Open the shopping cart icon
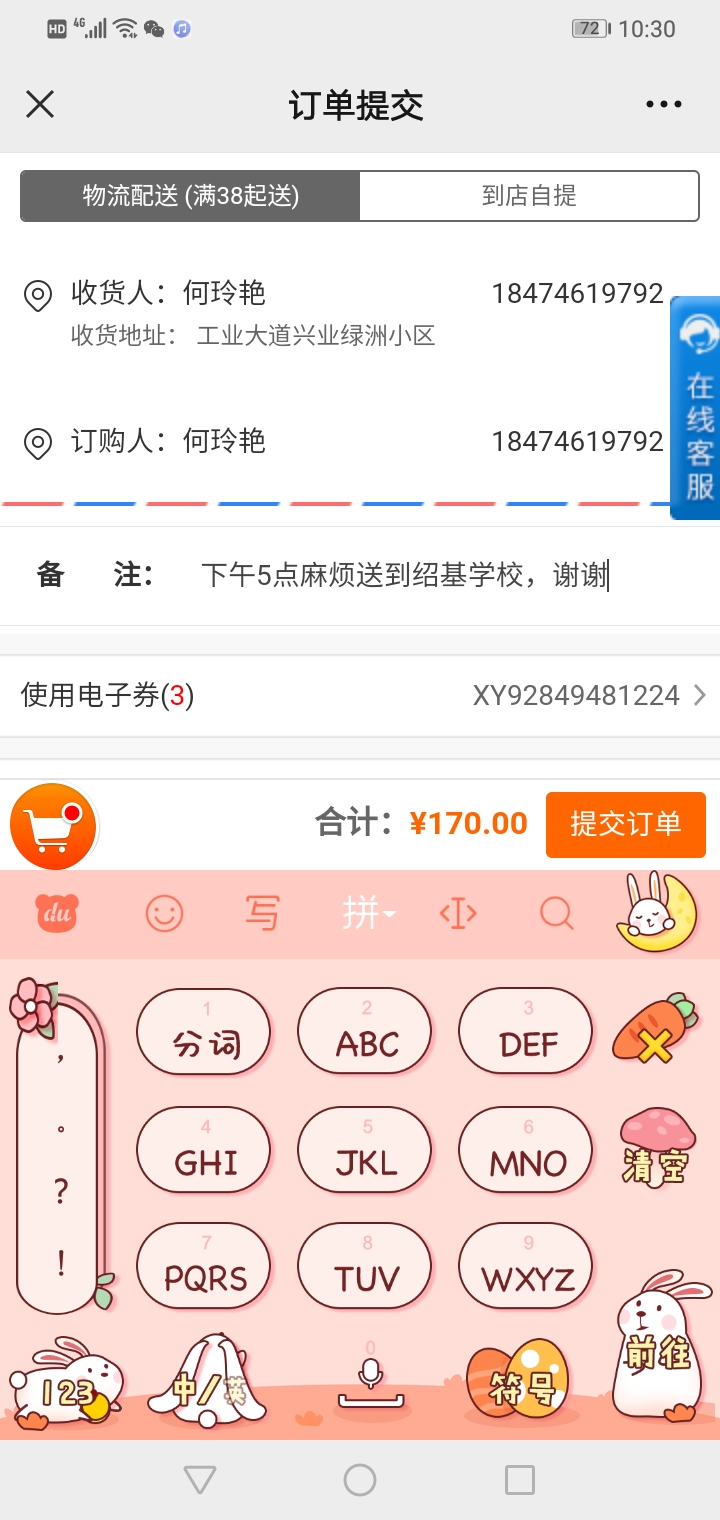The image size is (720, 1520). coord(53,826)
